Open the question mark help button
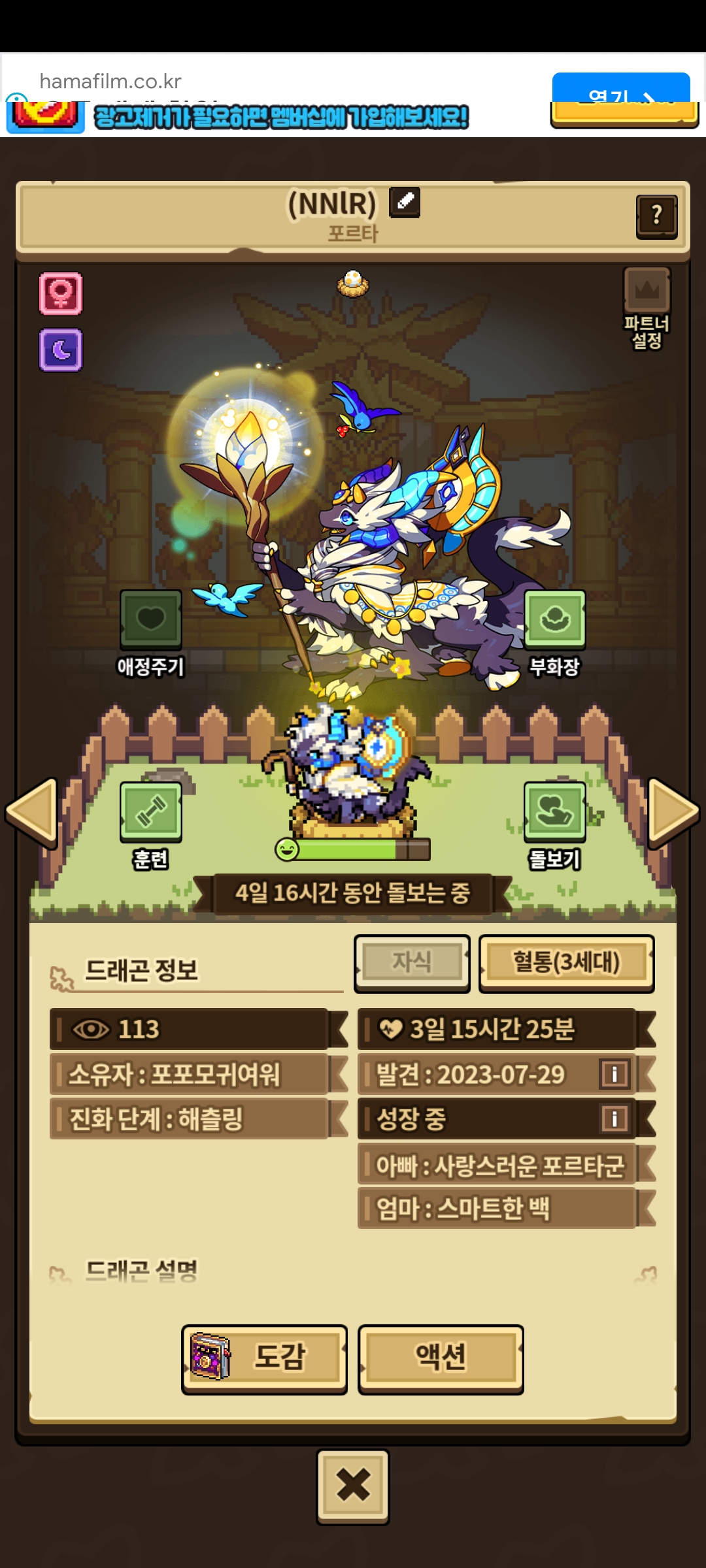This screenshot has width=706, height=1568. tap(657, 216)
